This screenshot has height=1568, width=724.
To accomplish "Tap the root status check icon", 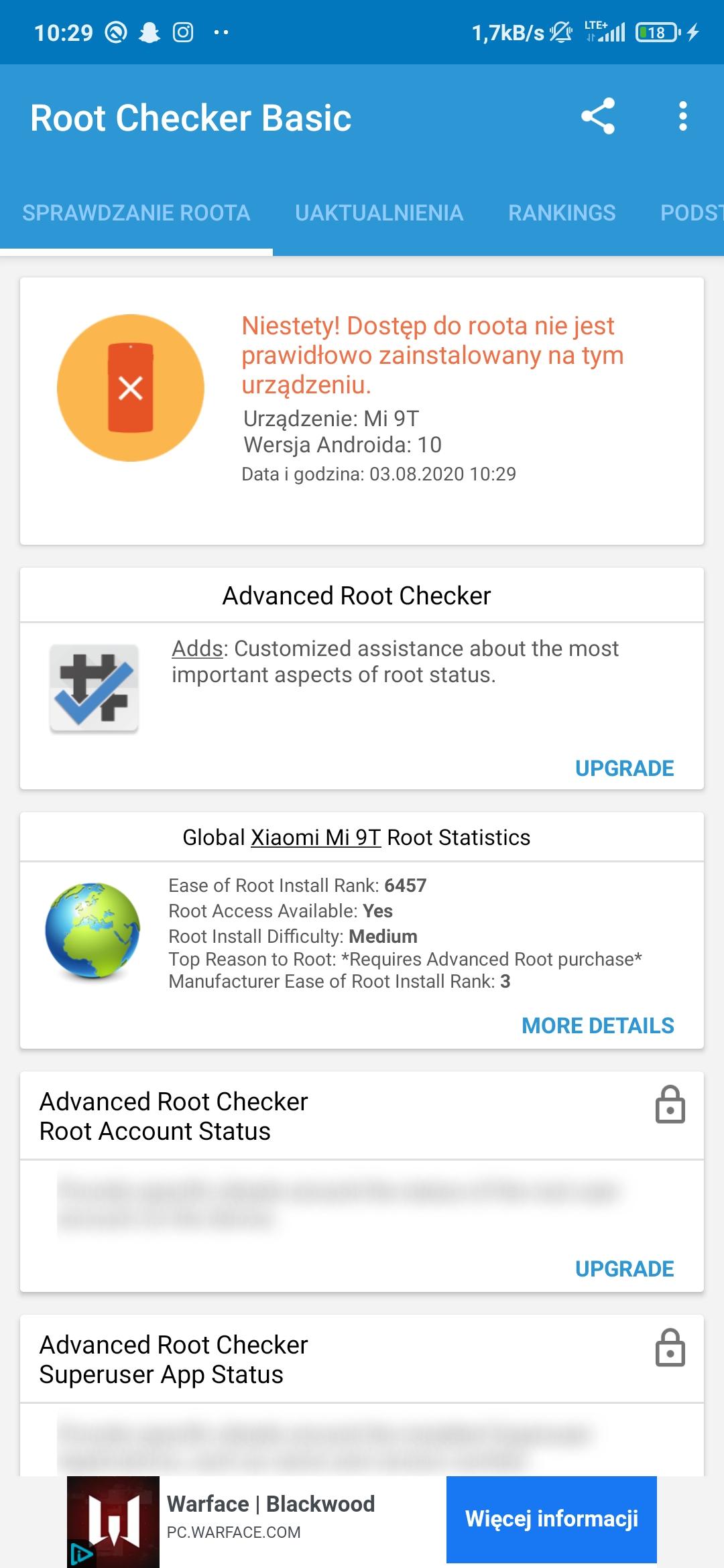I will [x=131, y=388].
